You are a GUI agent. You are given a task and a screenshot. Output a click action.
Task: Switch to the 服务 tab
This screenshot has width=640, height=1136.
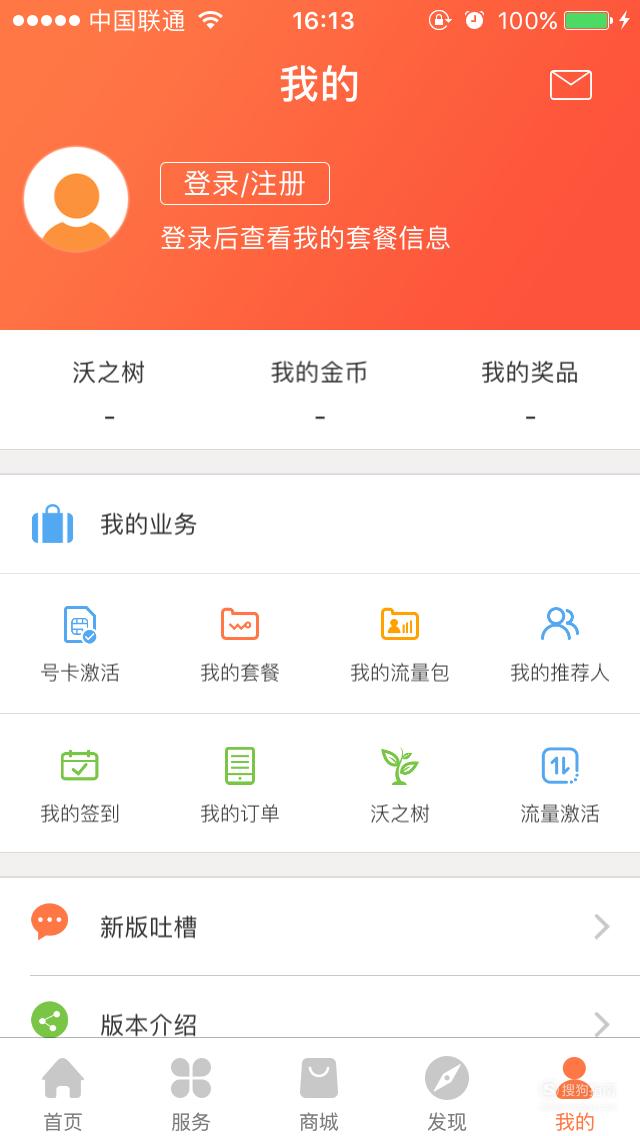pyautogui.click(x=191, y=1094)
